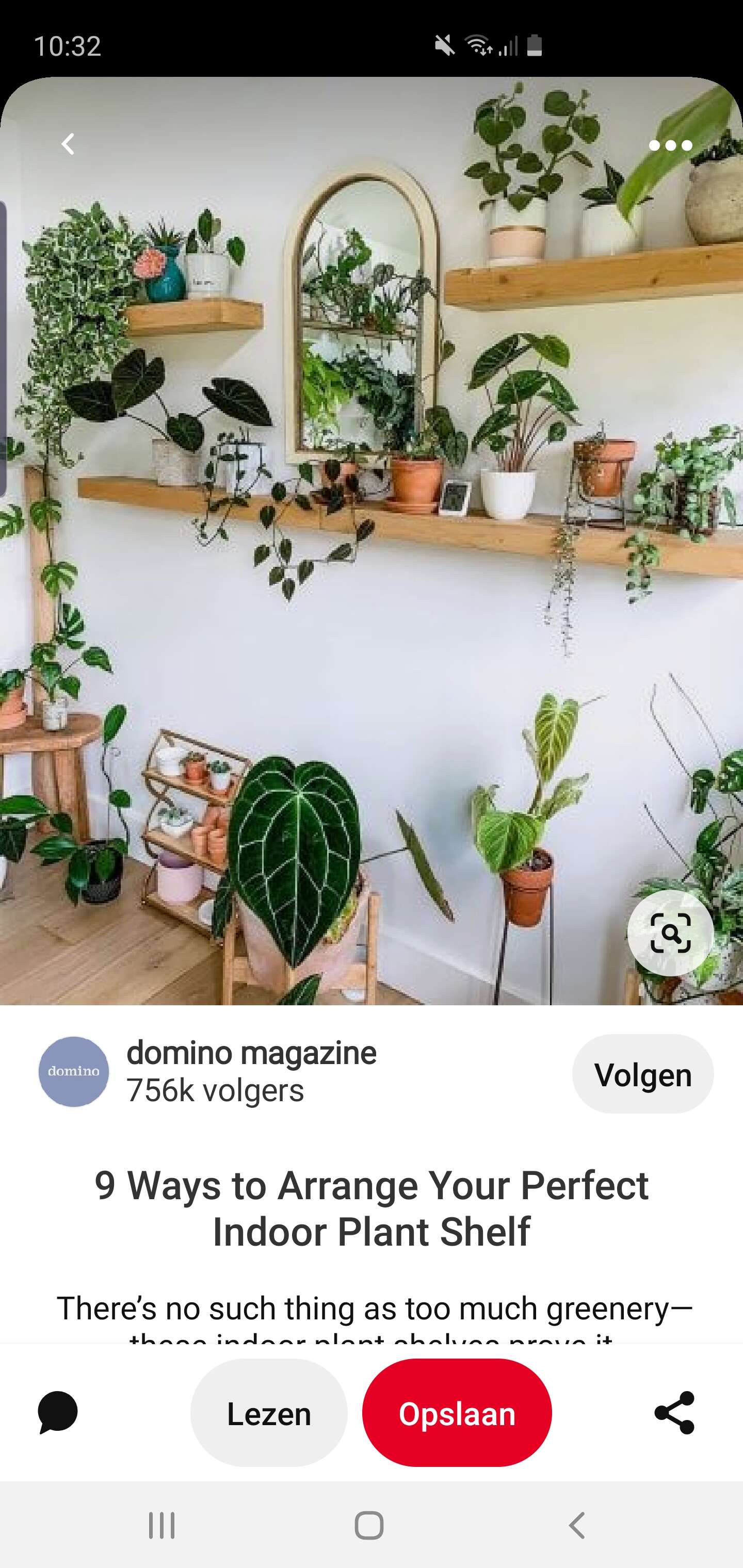Open the plant shelf pin image

[372, 541]
